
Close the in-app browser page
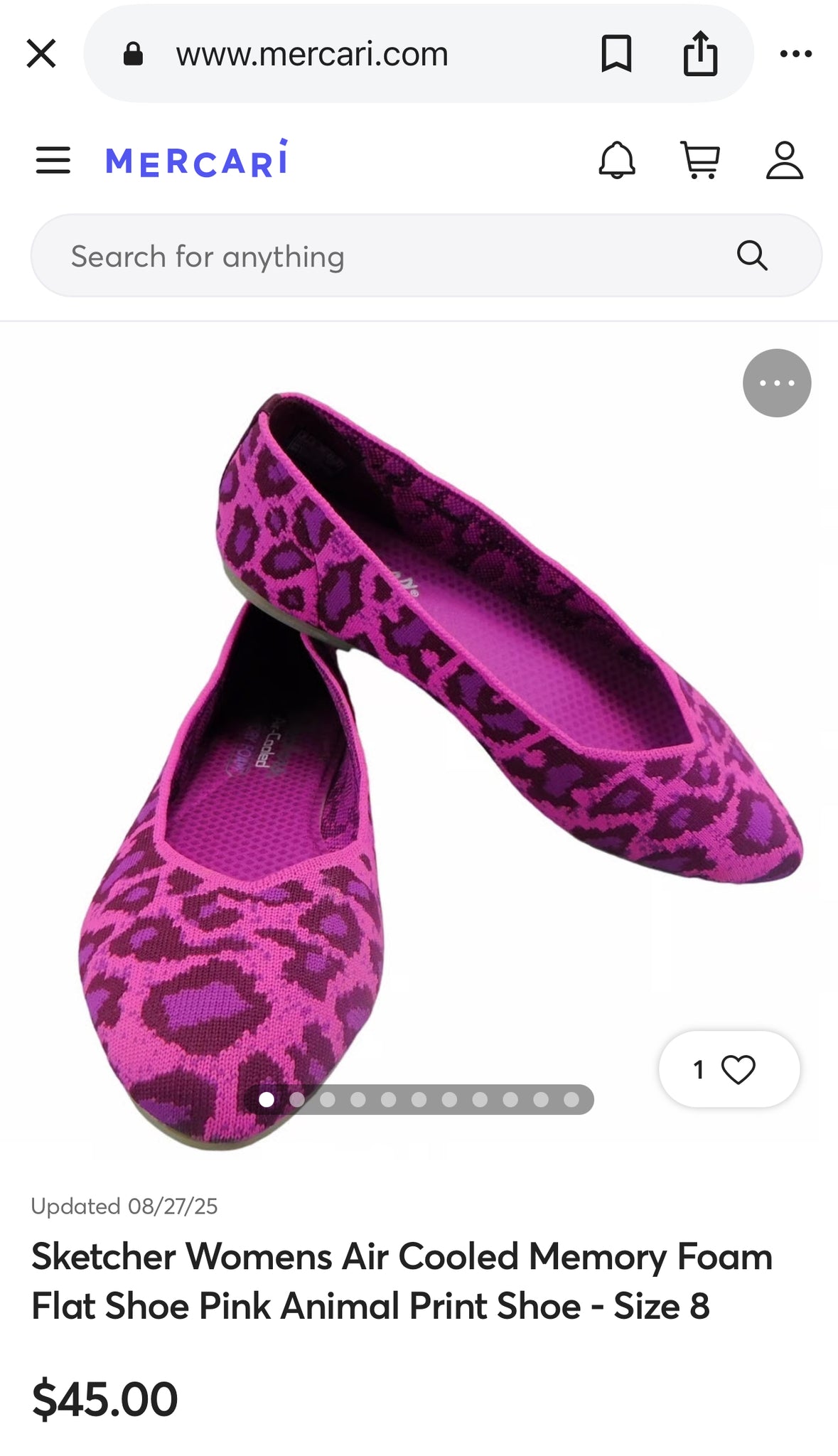click(x=41, y=53)
